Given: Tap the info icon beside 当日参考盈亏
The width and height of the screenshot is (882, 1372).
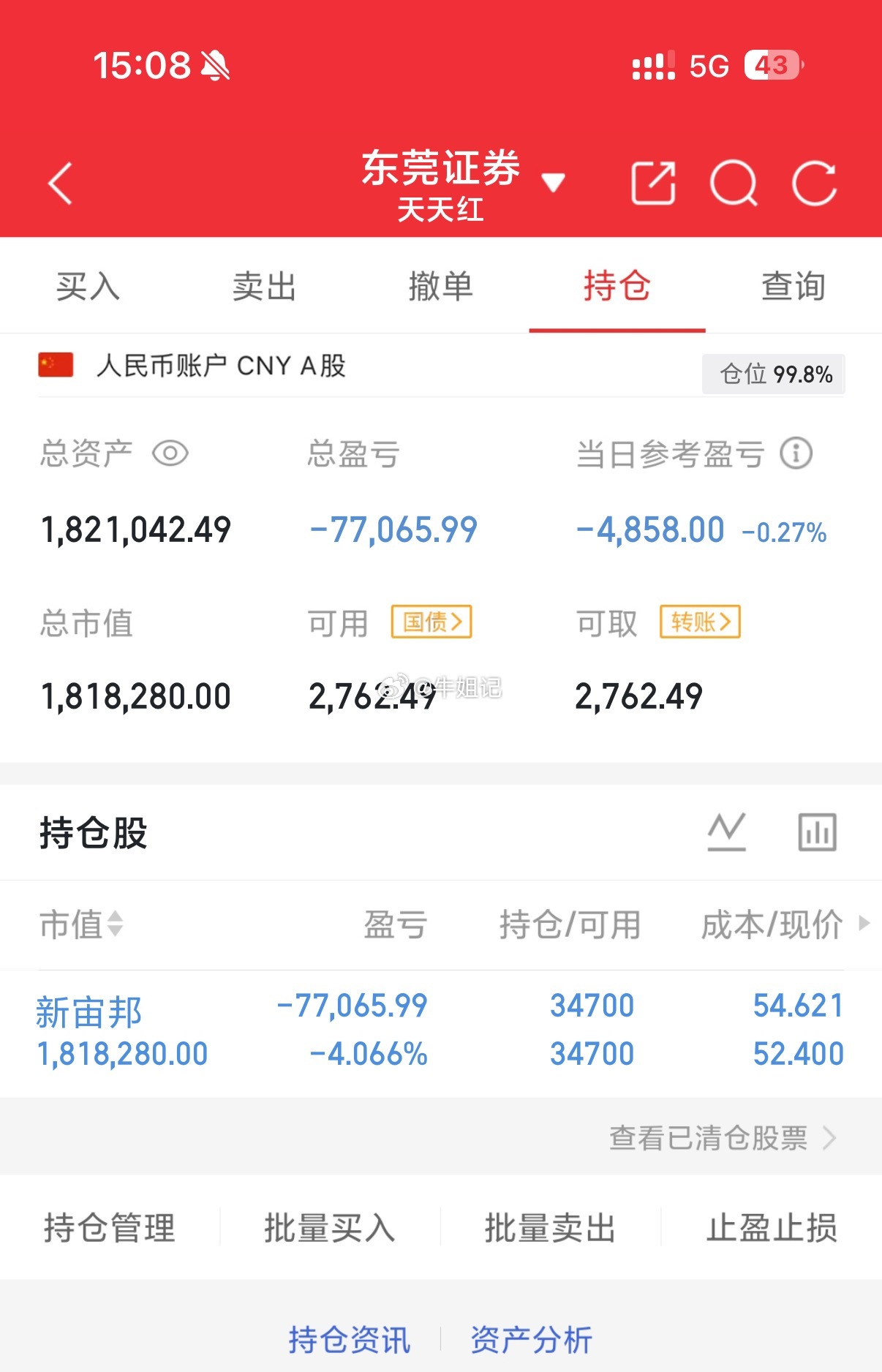Looking at the screenshot, I should pos(797,453).
